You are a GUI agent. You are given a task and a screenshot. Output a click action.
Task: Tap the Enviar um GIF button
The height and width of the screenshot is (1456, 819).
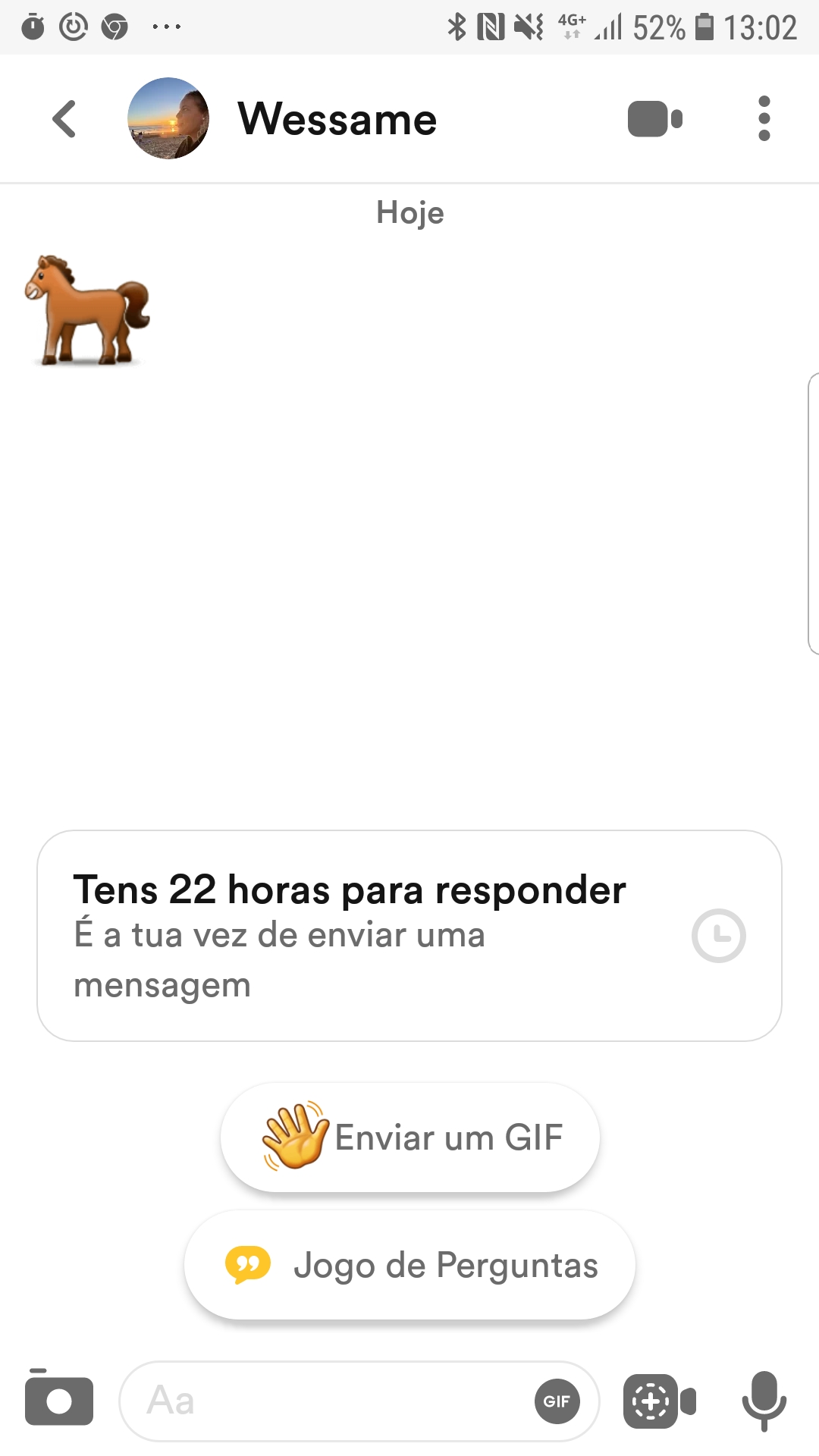click(410, 1137)
